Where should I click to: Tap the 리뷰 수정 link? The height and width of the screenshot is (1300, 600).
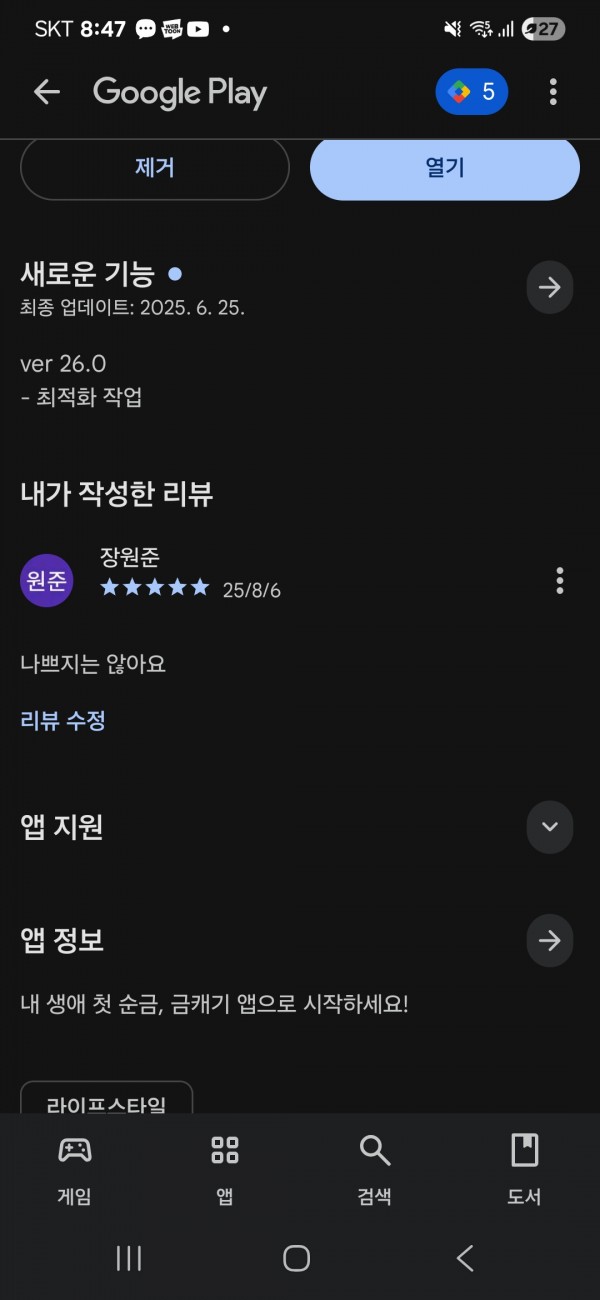(x=63, y=720)
